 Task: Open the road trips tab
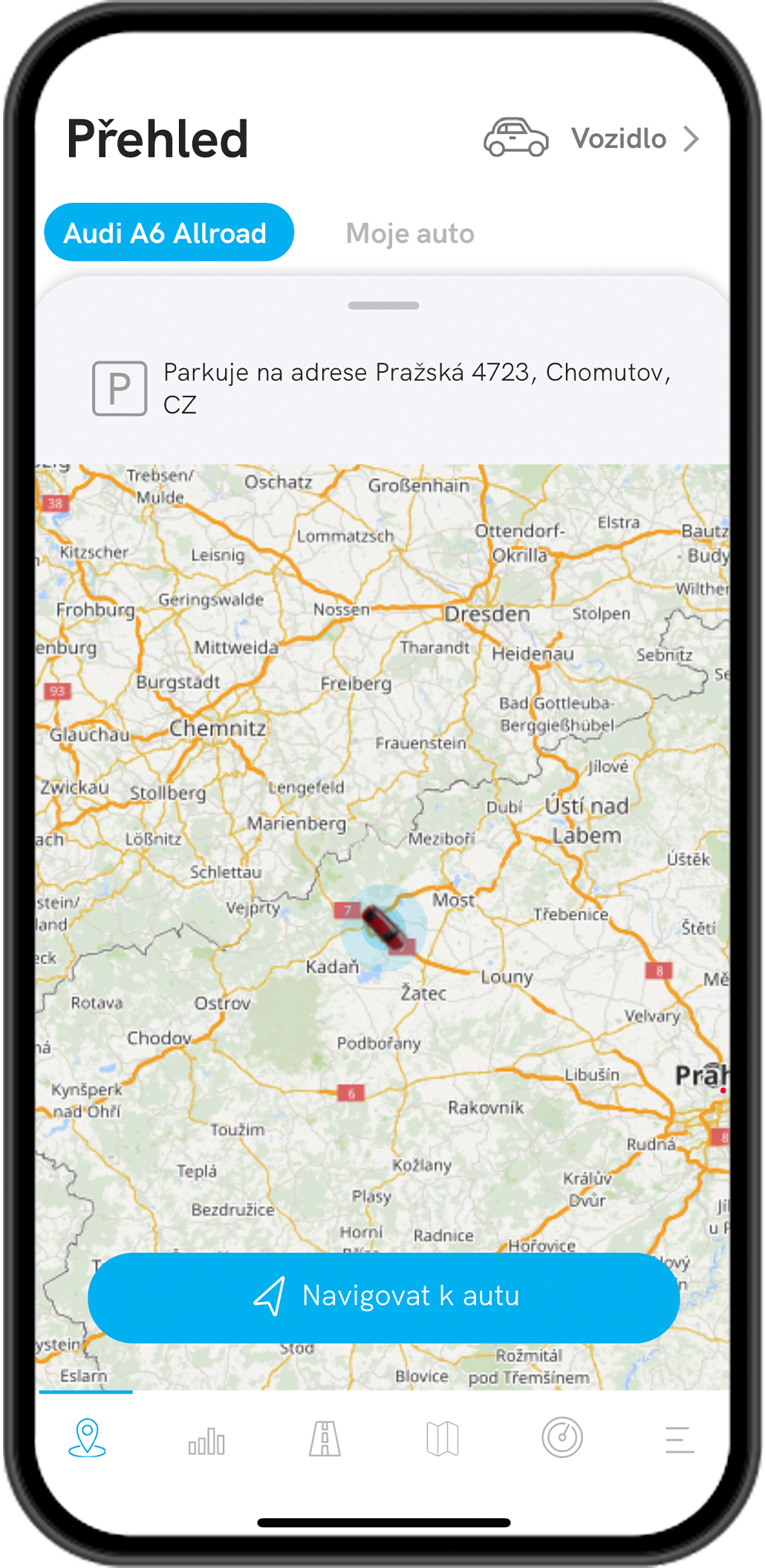tap(325, 1439)
